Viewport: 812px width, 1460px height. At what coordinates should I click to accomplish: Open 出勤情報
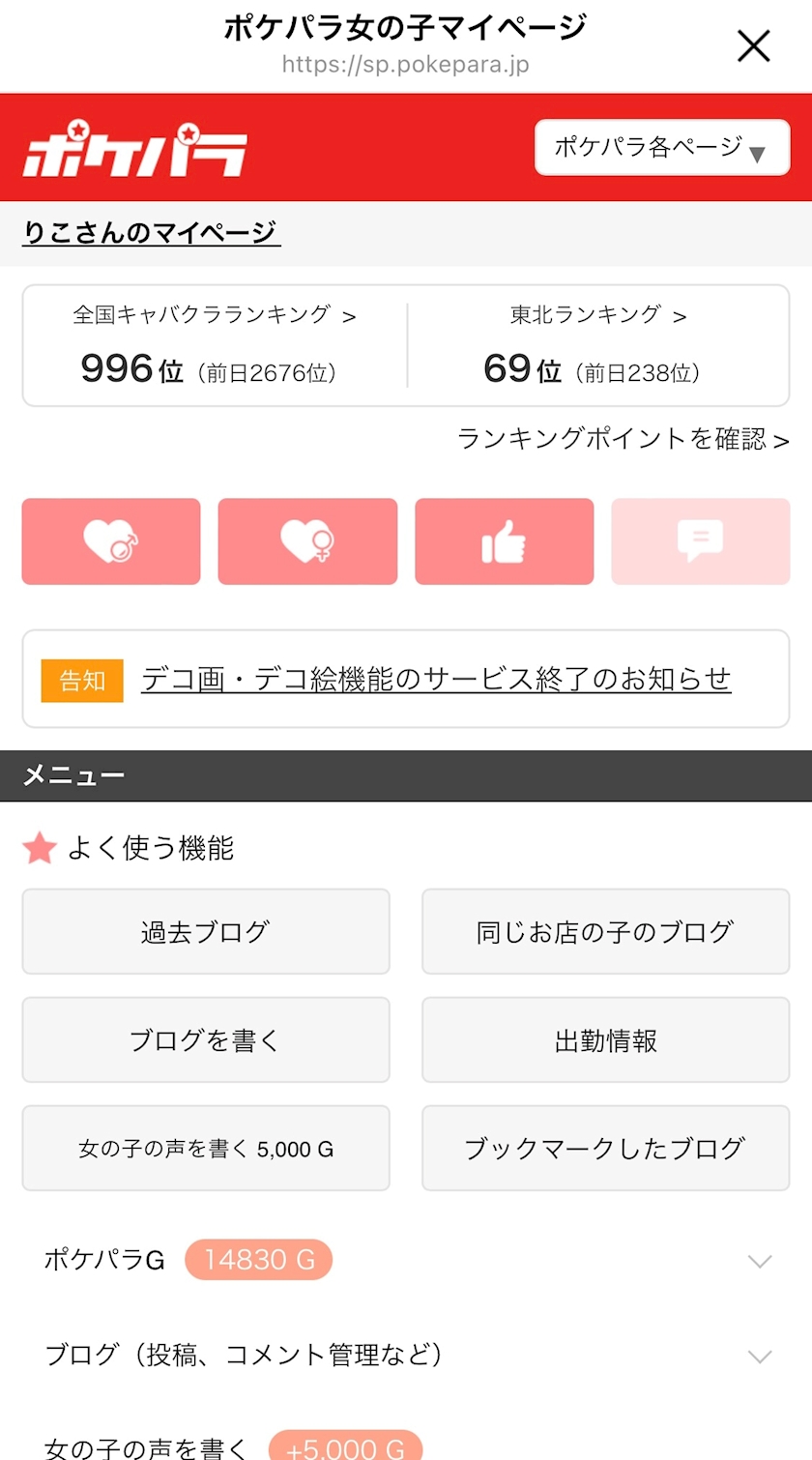(x=605, y=1040)
